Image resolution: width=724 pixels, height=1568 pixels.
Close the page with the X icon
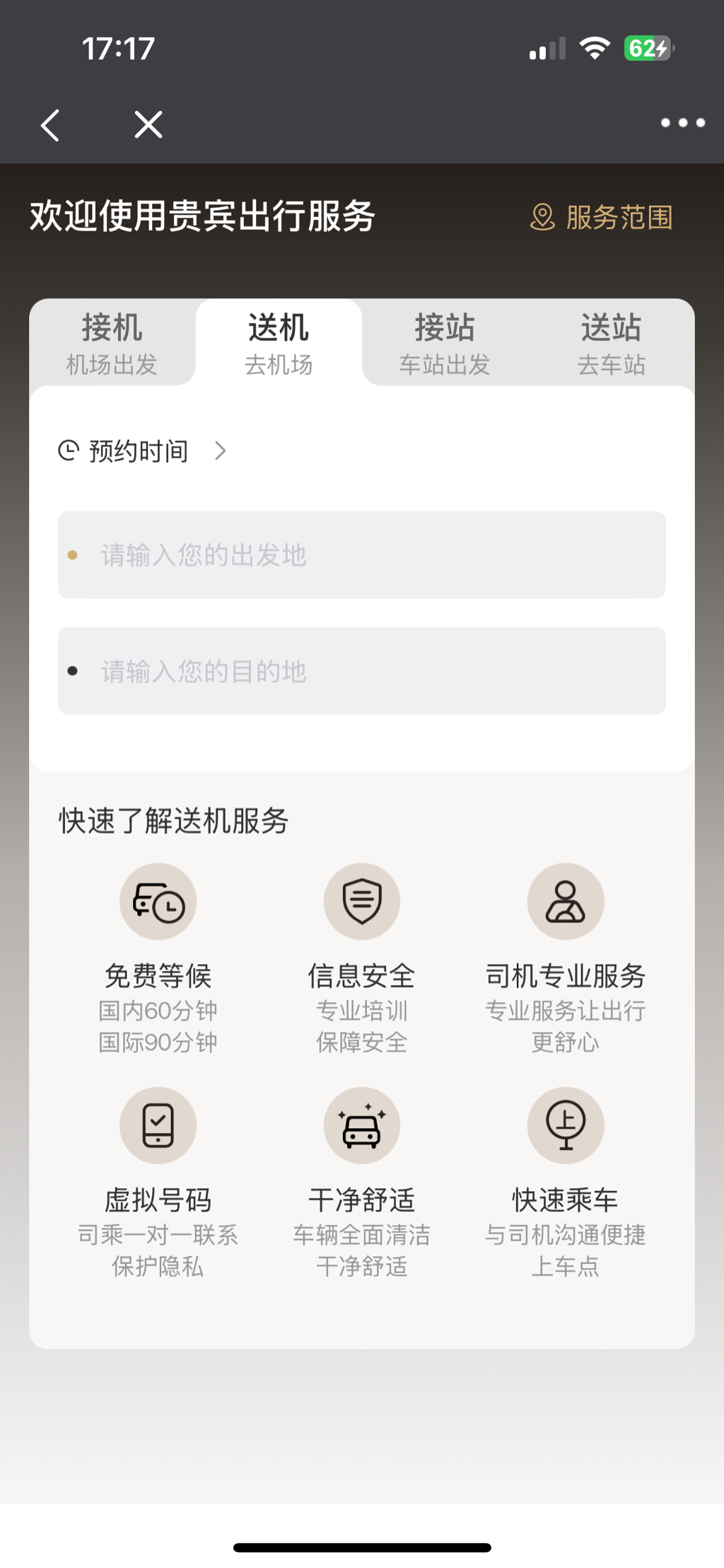(148, 125)
